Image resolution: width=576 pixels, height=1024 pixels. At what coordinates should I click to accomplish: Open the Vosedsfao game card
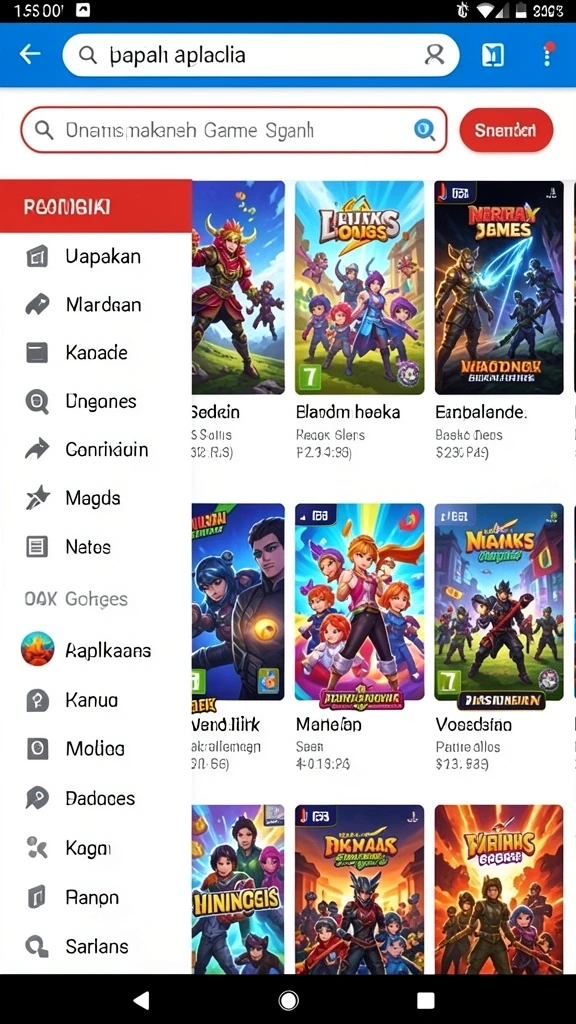499,638
